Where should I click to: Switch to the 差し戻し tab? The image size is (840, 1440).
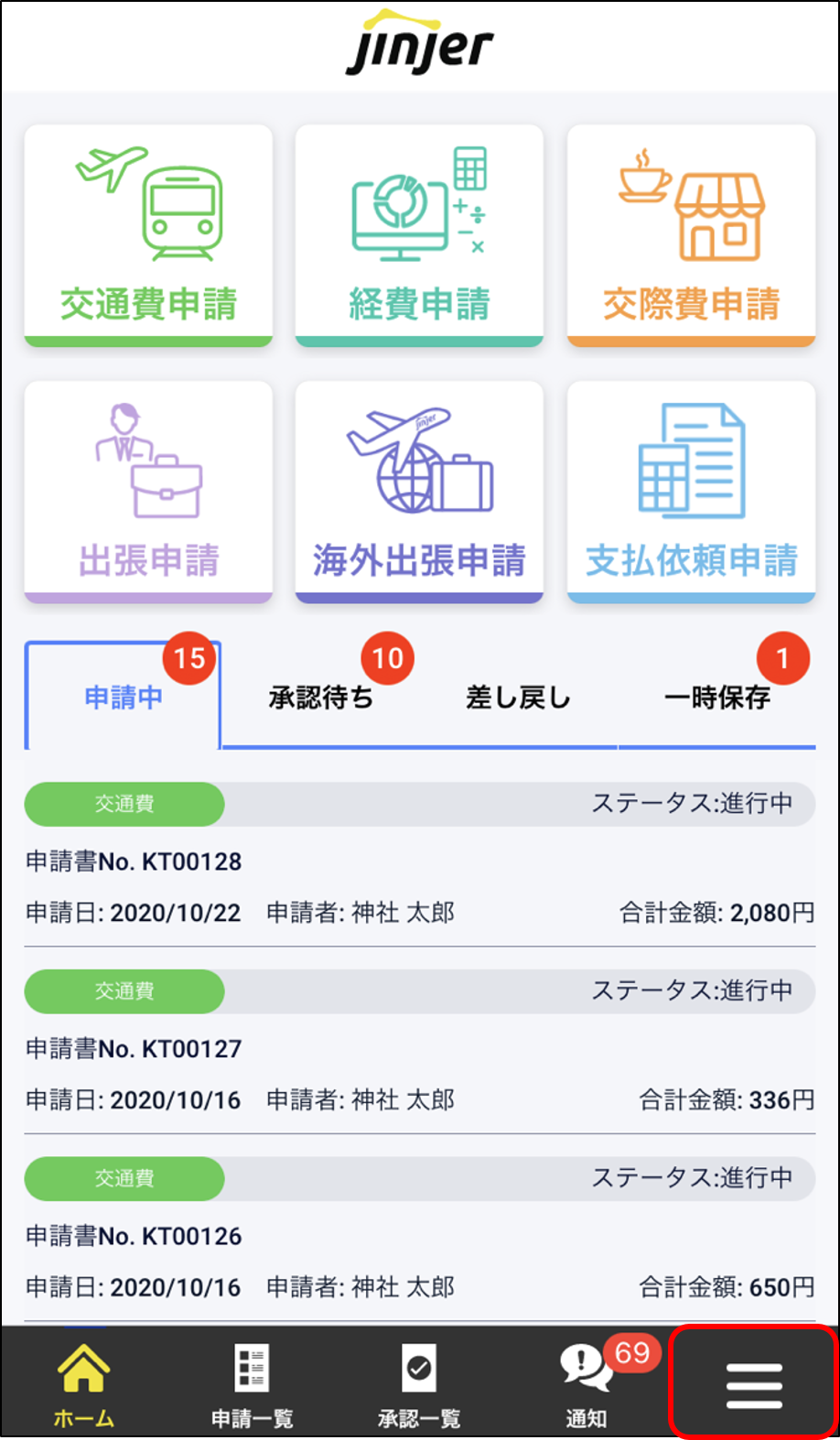tap(518, 698)
